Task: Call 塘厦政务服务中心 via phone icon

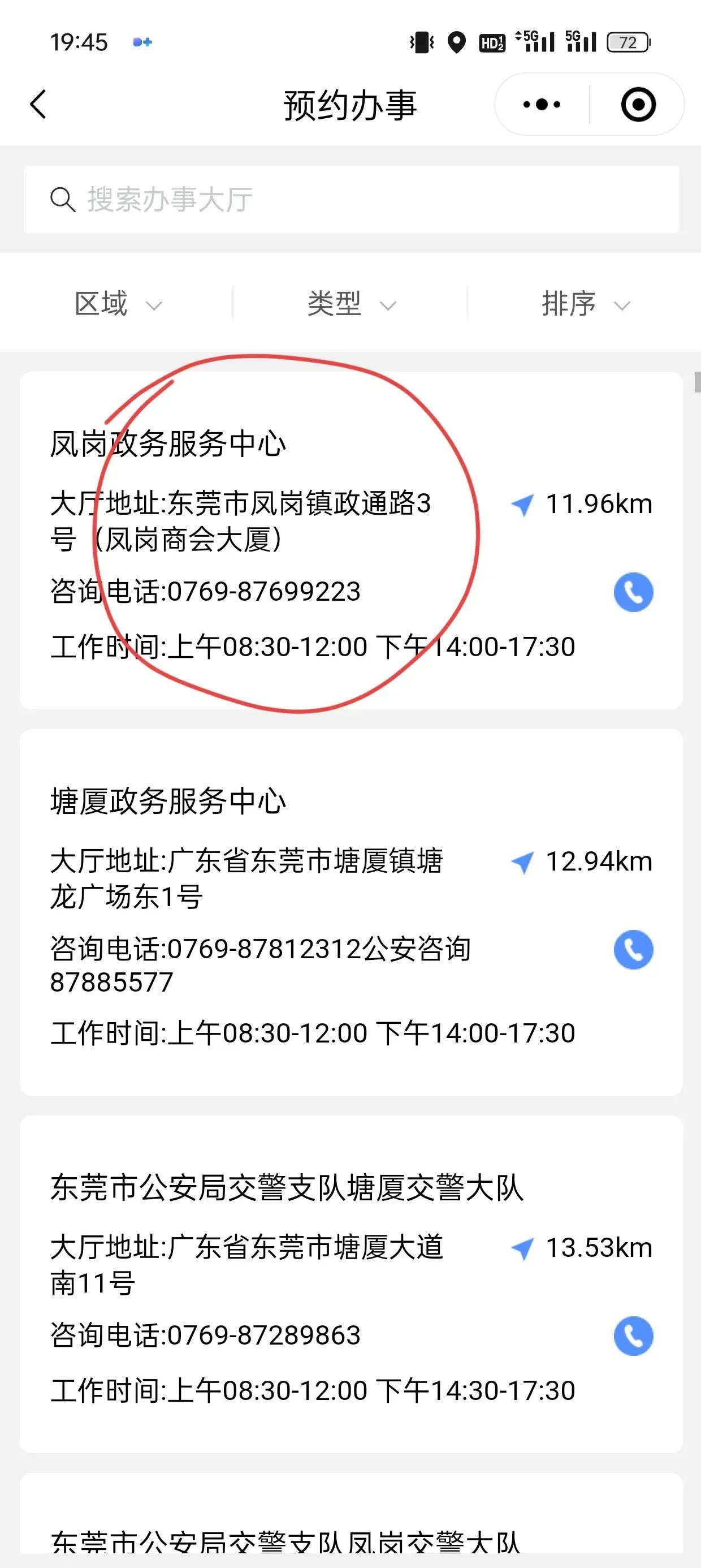Action: click(x=633, y=949)
